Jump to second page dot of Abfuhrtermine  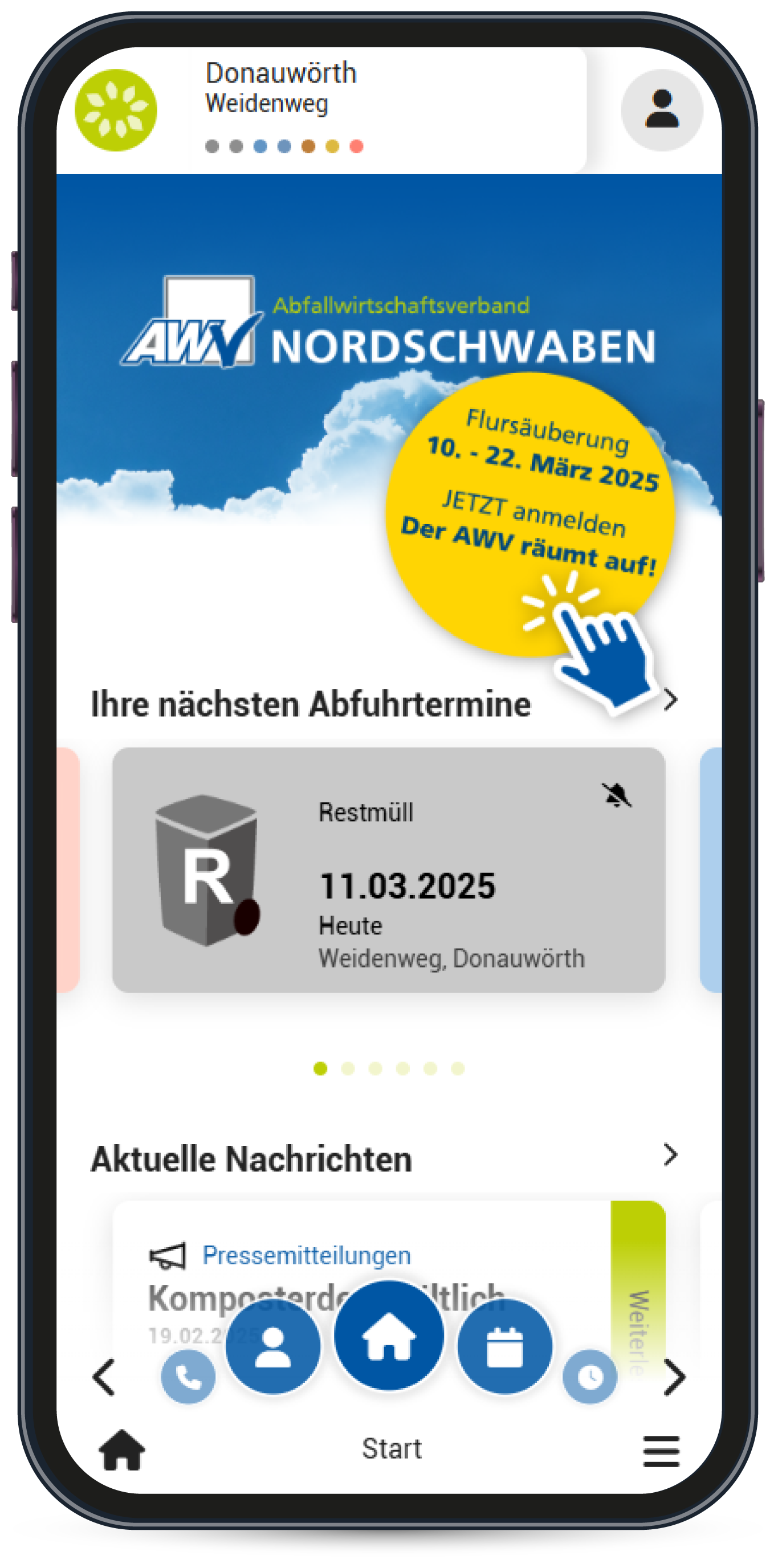[x=348, y=1068]
